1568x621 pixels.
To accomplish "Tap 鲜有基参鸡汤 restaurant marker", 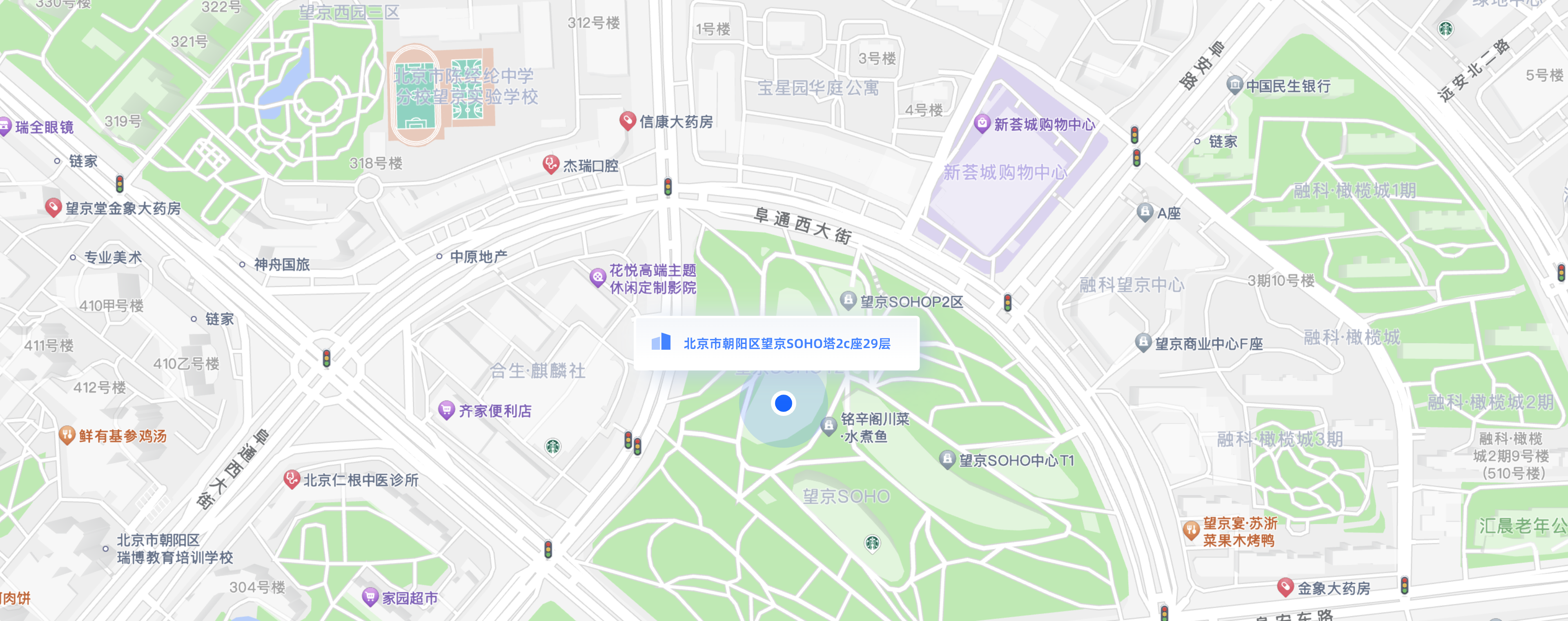I will click(x=66, y=435).
